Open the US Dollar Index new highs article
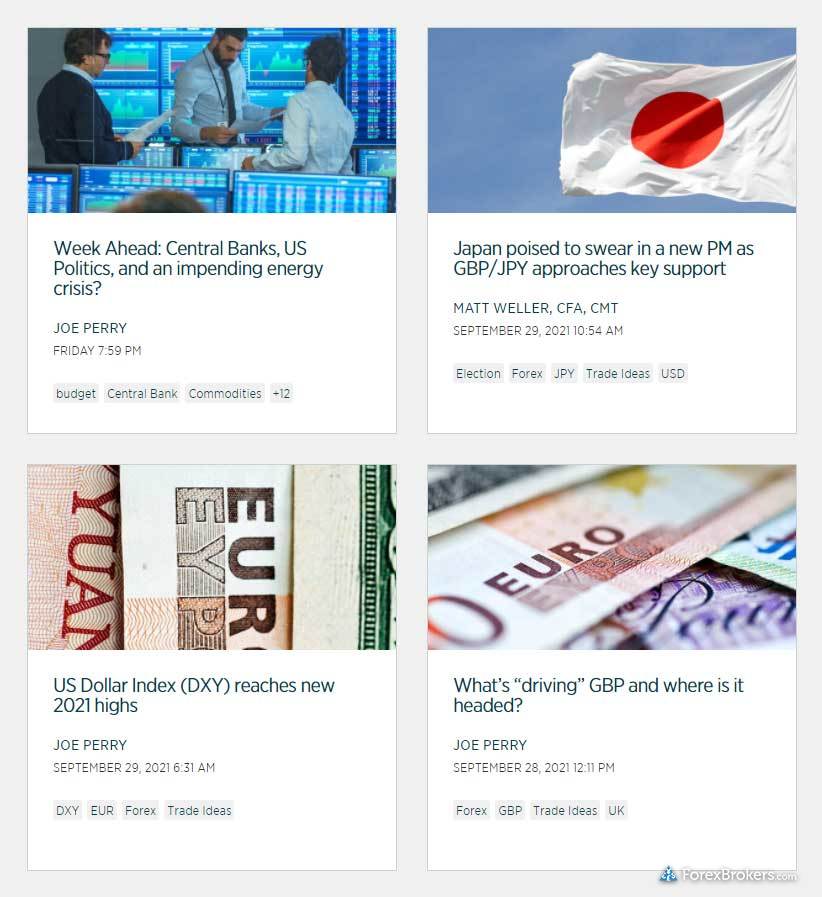The height and width of the screenshot is (897, 822). 194,695
